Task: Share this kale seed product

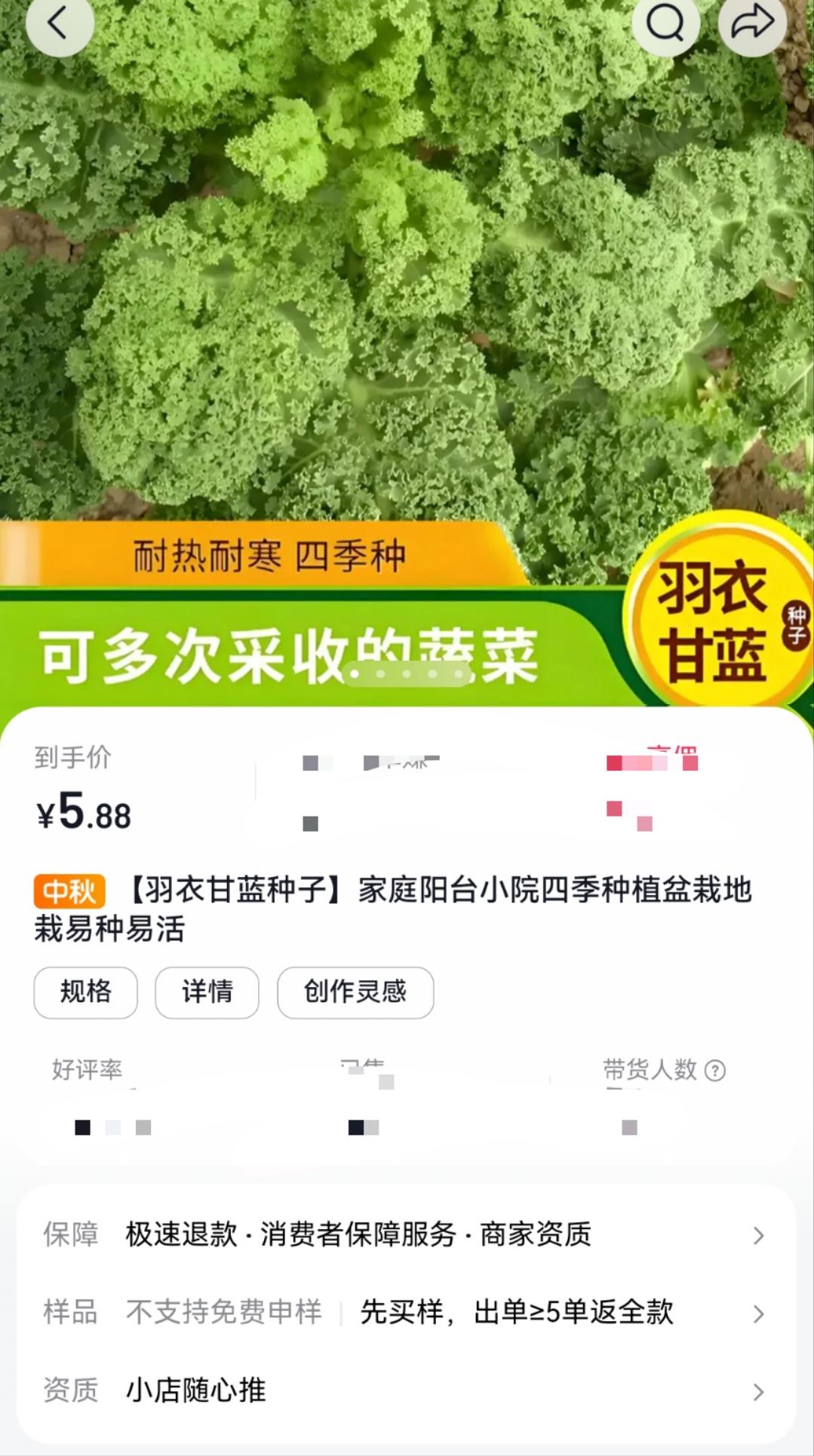Action: (x=752, y=24)
